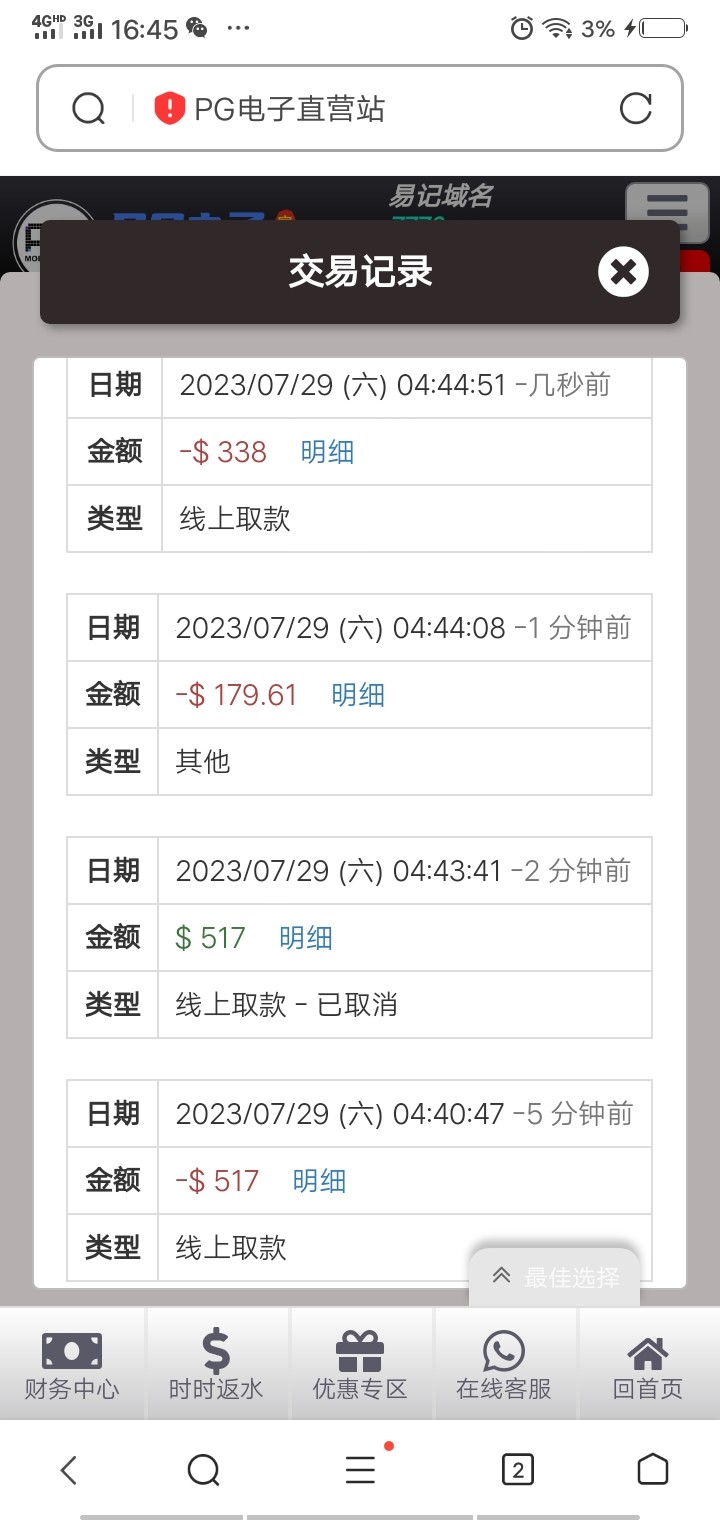Reload the page in the address bar
The width and height of the screenshot is (720, 1520).
tap(636, 108)
